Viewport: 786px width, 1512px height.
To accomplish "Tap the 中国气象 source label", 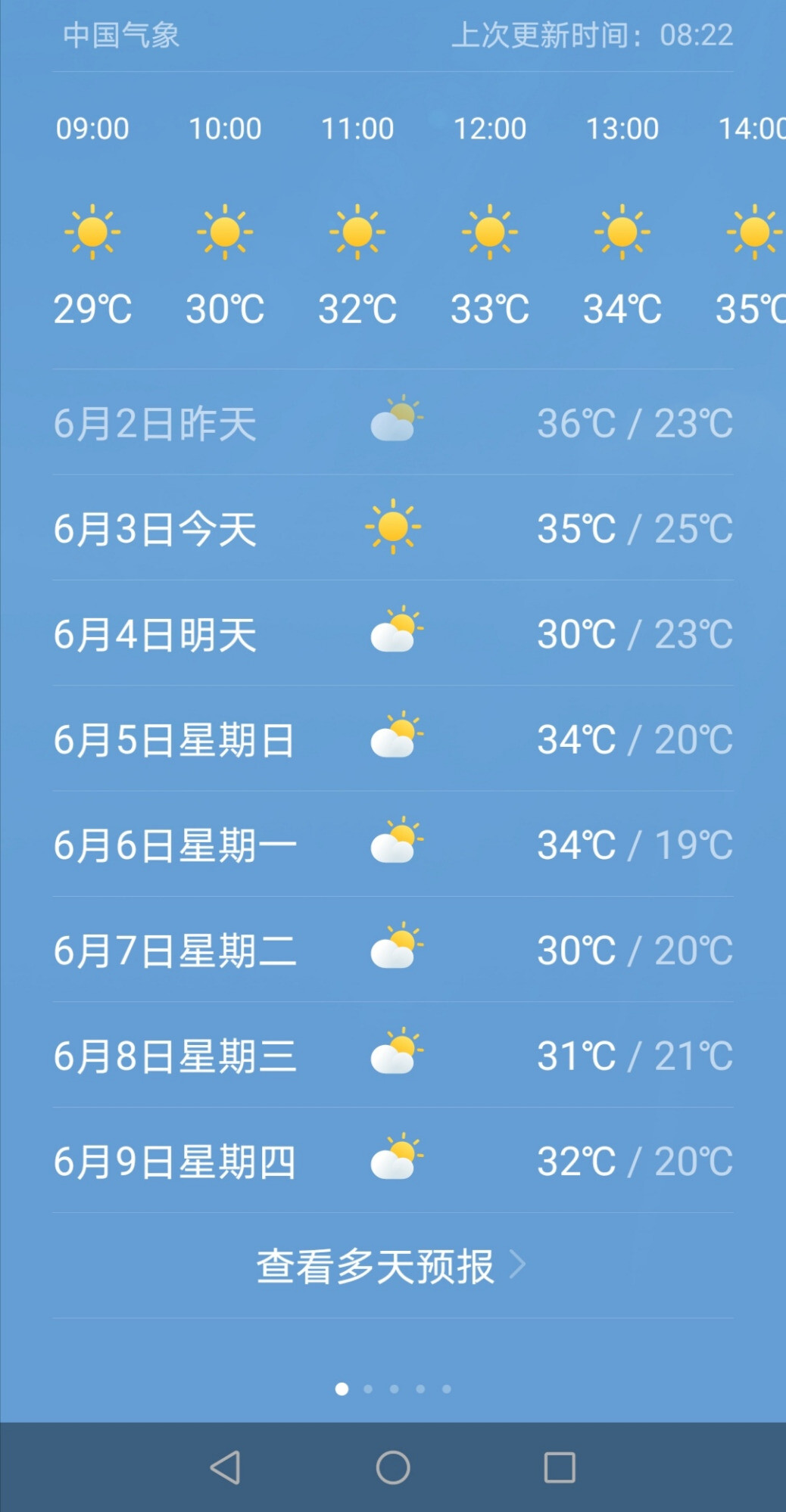I will (x=121, y=35).
